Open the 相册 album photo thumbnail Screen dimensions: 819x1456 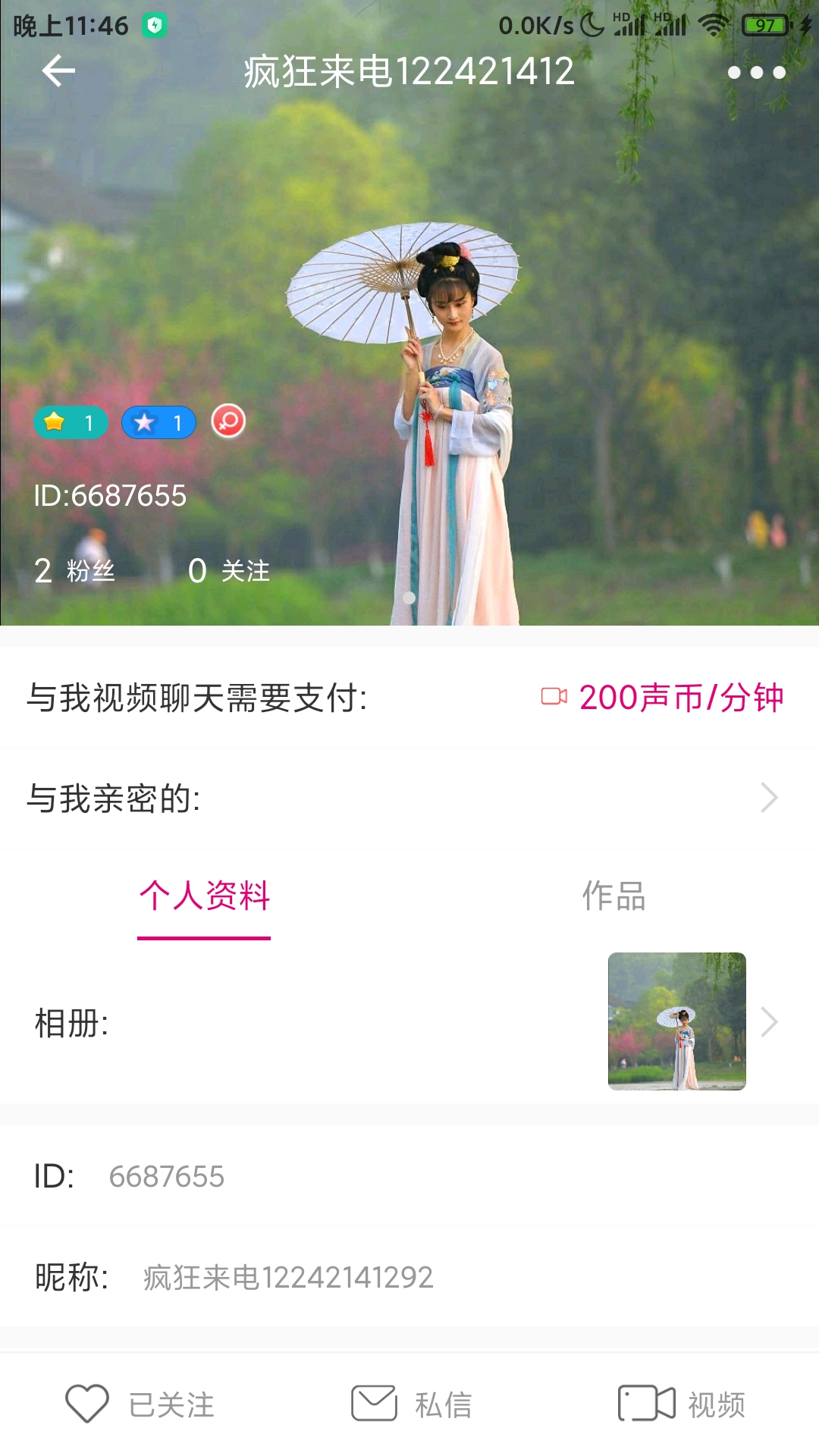676,1021
